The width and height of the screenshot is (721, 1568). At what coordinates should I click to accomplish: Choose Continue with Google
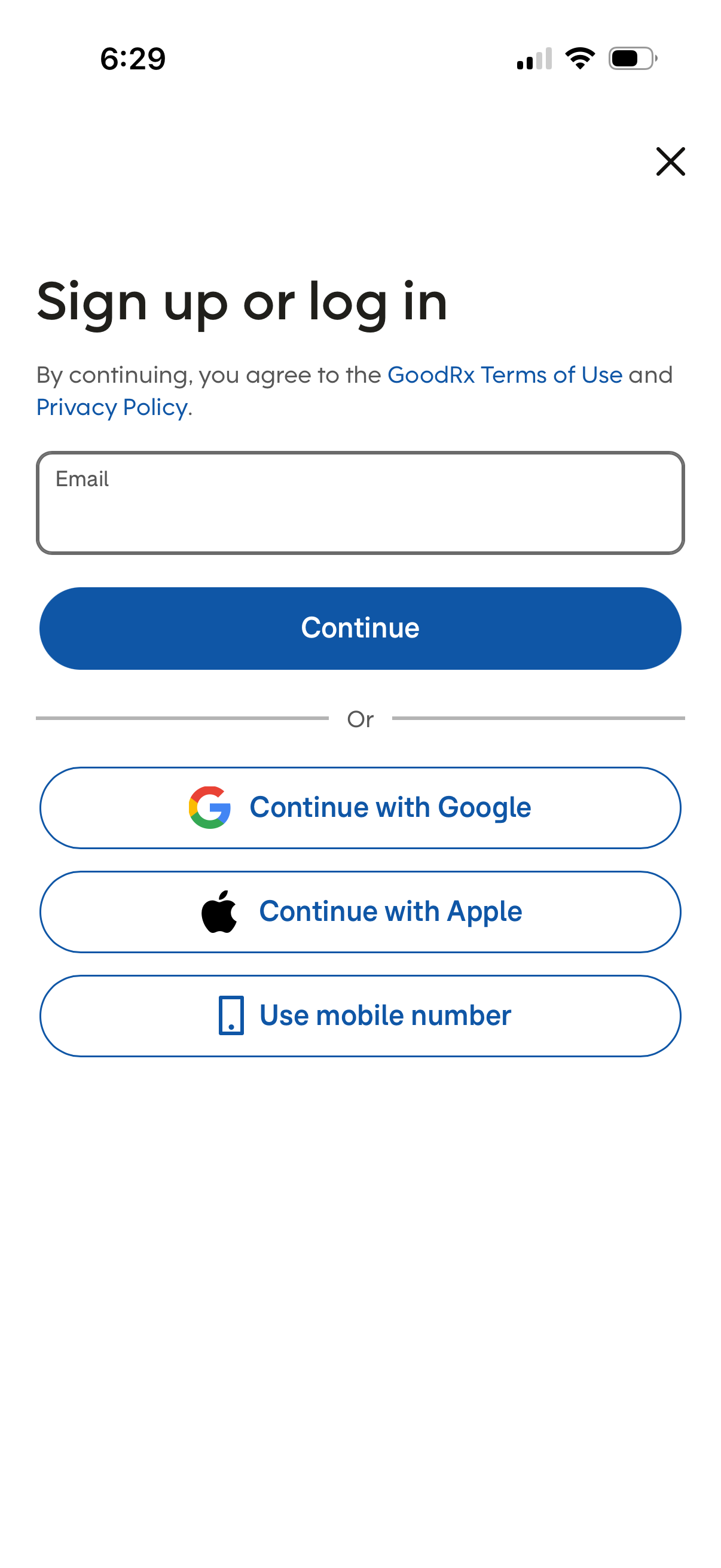point(361,807)
